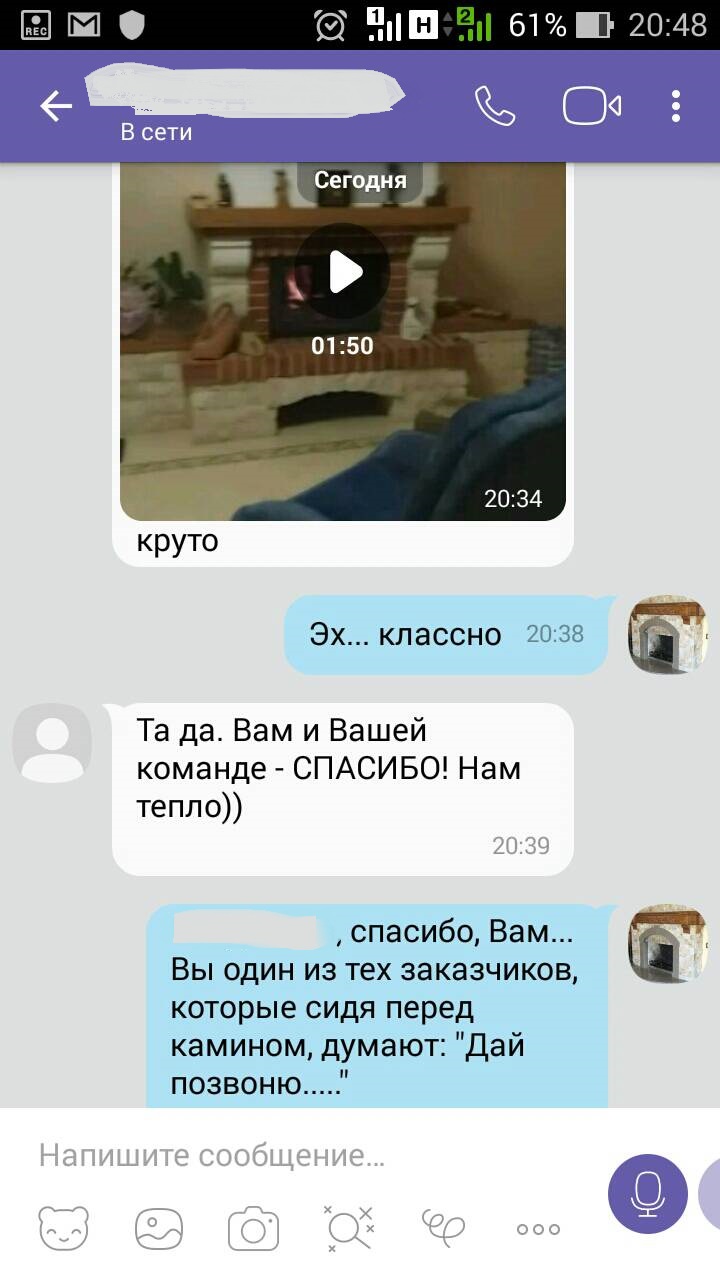The image size is (720, 1280).
Task: Start a voice call
Action: pyautogui.click(x=494, y=107)
